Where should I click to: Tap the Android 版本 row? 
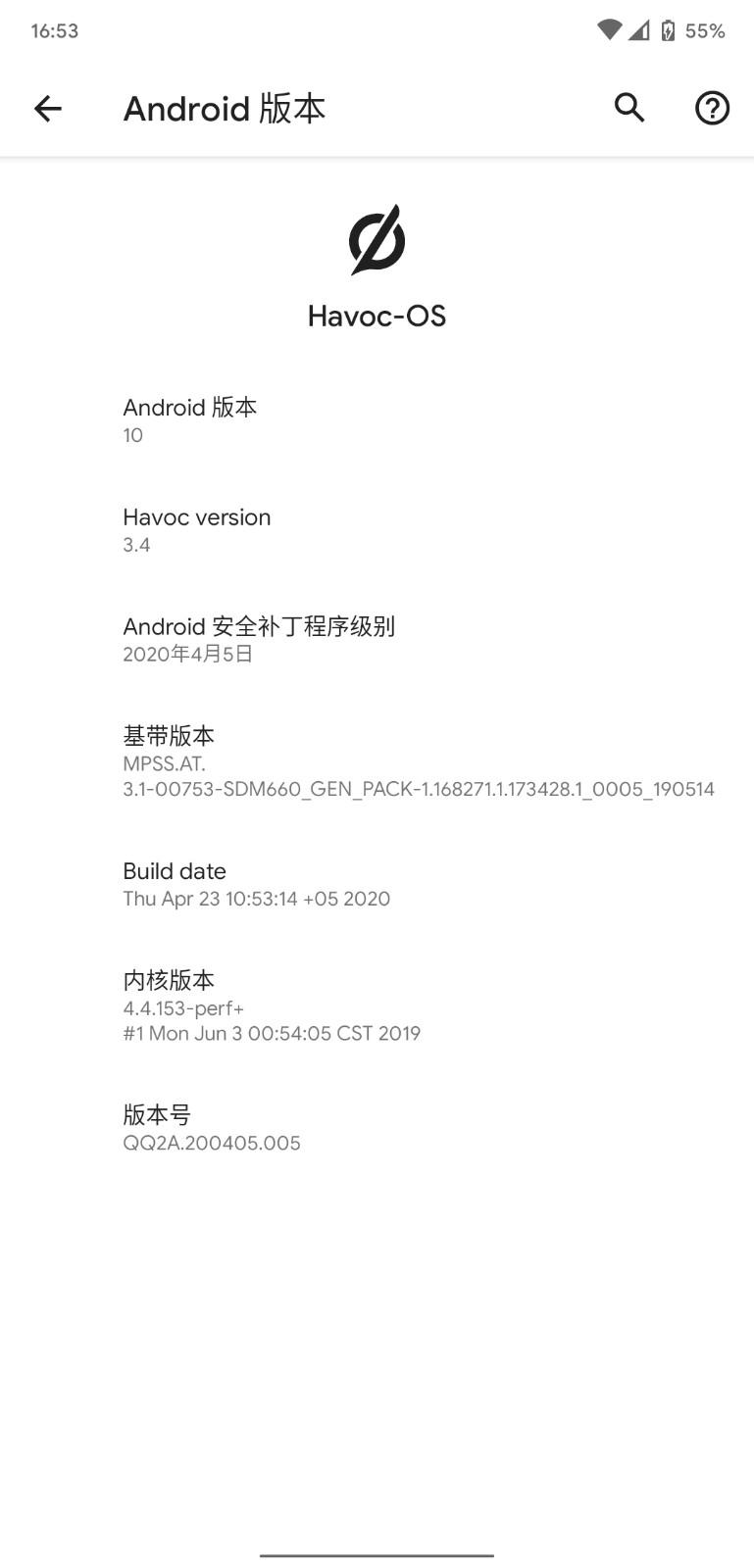(377, 420)
